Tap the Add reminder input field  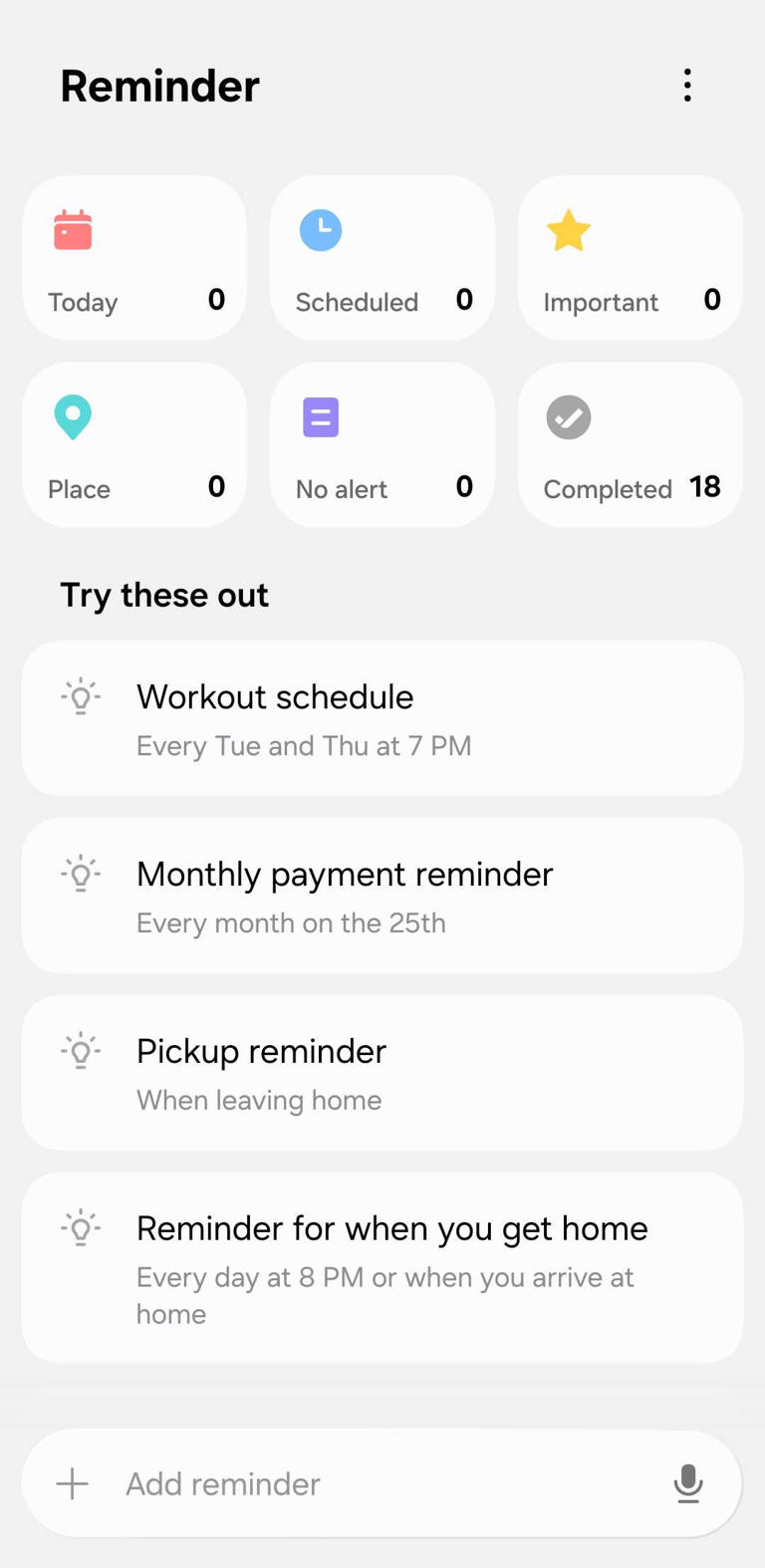pyautogui.click(x=299, y=1483)
